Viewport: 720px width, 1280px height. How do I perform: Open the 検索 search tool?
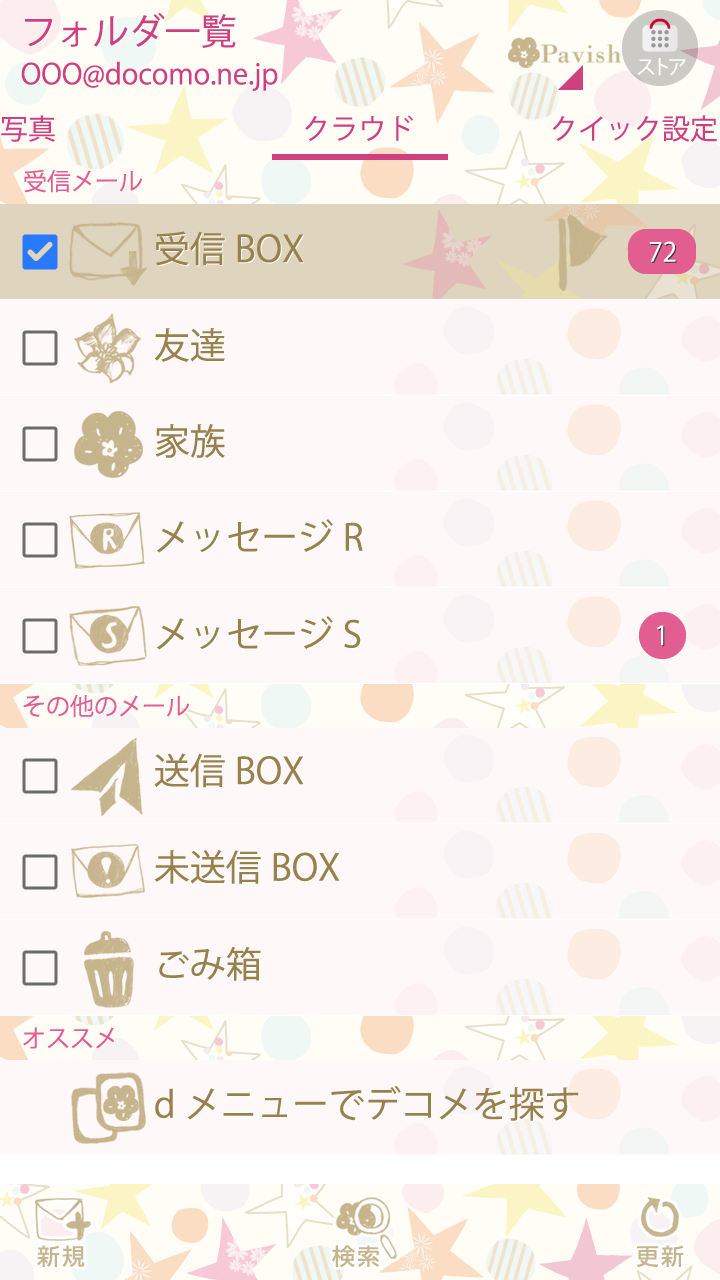(x=357, y=1234)
